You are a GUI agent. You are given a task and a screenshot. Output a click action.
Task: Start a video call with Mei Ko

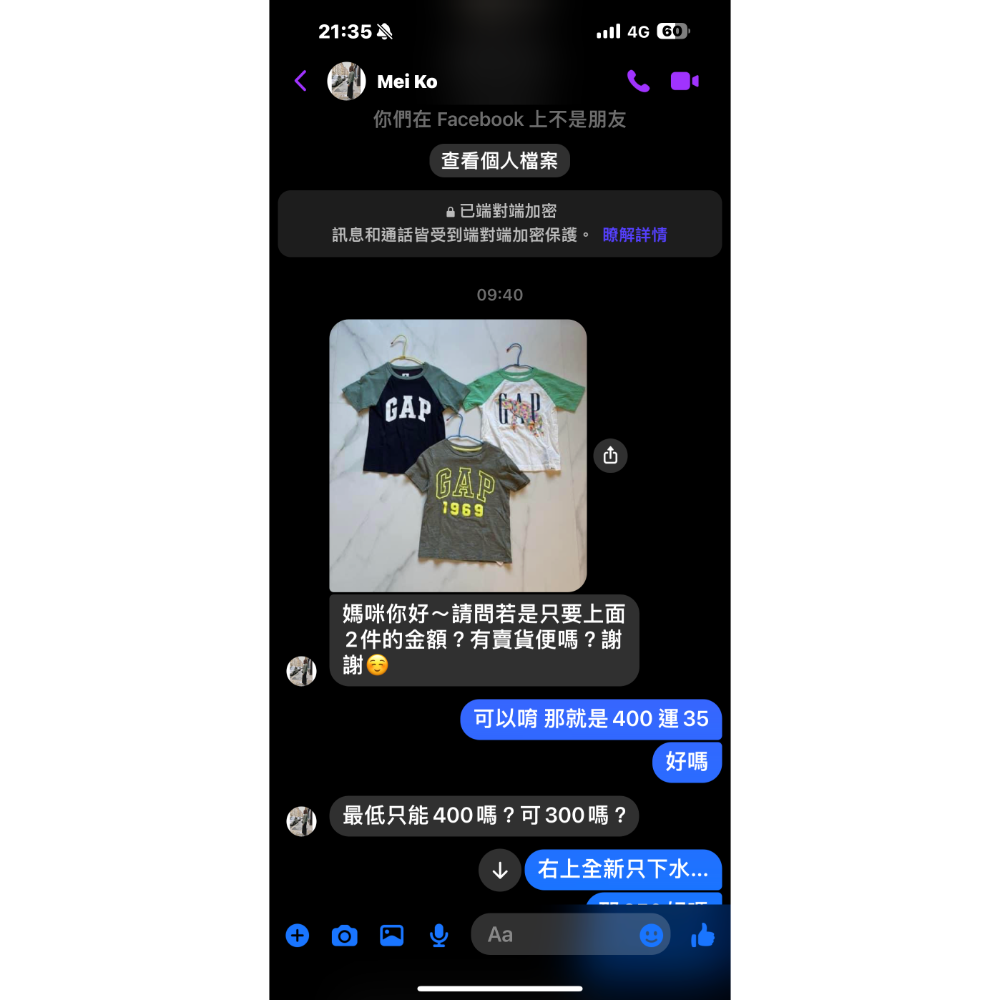[x=685, y=81]
